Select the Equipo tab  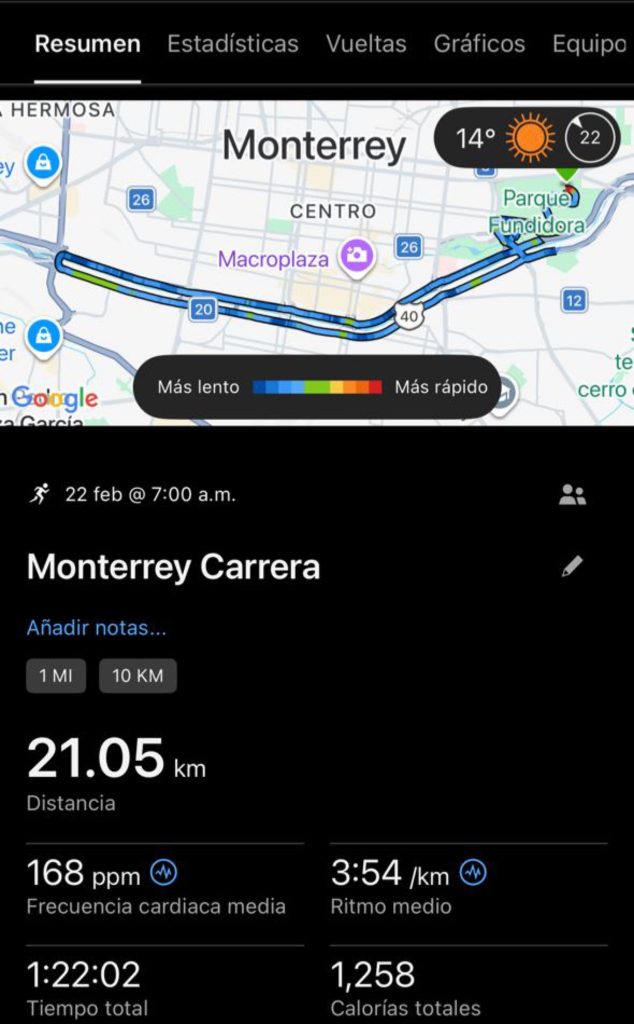click(x=589, y=44)
